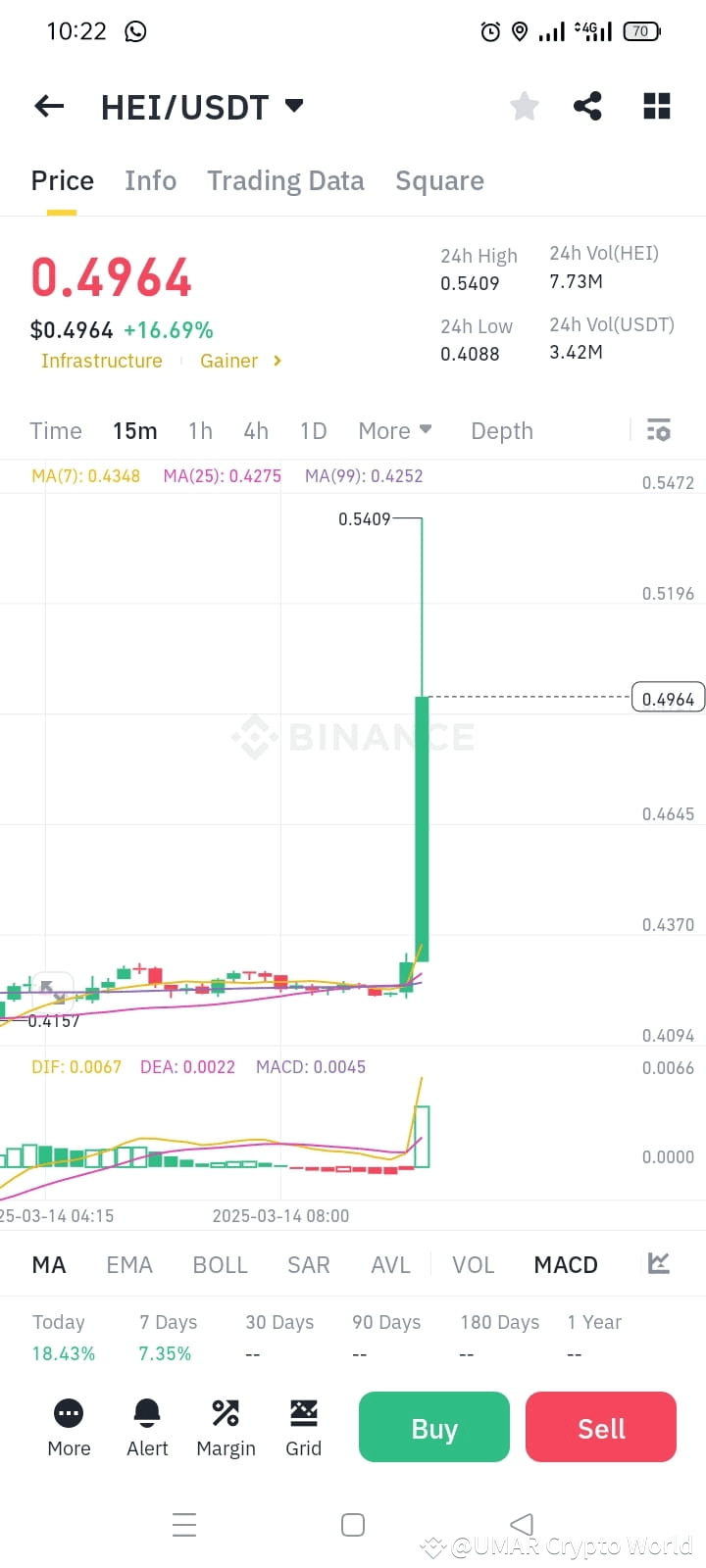Toggle the BOLL indicator on
Screen dimensions: 706x1568
pos(220,1264)
